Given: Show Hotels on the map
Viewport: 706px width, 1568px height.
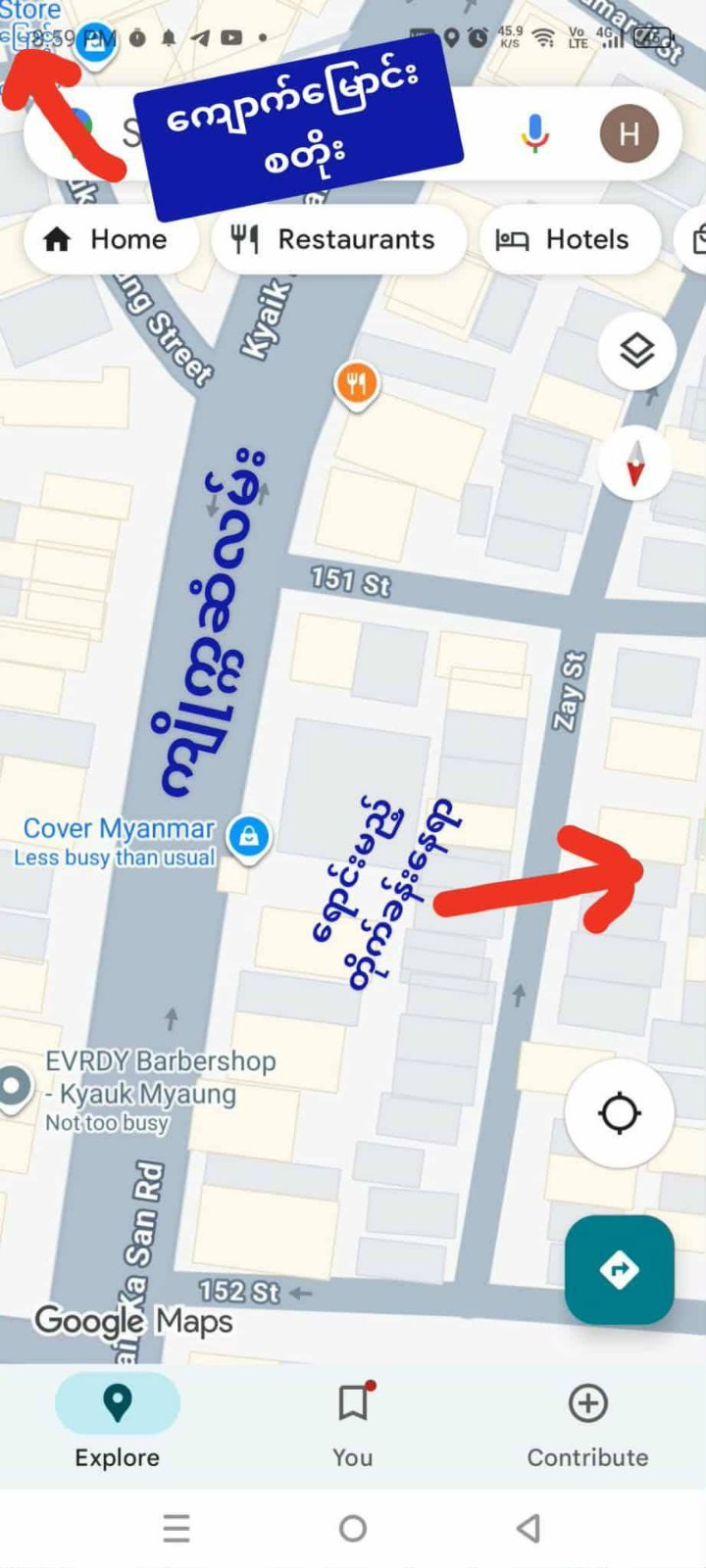Looking at the screenshot, I should [567, 239].
